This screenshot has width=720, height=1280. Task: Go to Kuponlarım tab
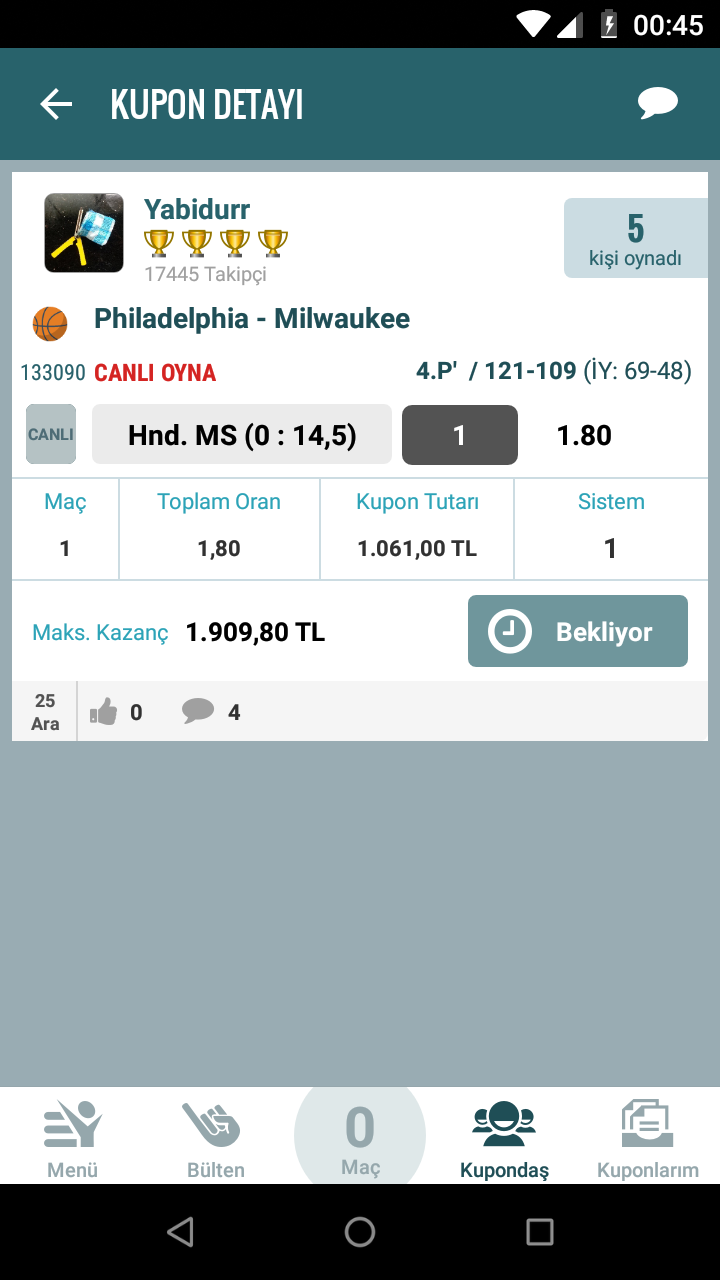[647, 1138]
